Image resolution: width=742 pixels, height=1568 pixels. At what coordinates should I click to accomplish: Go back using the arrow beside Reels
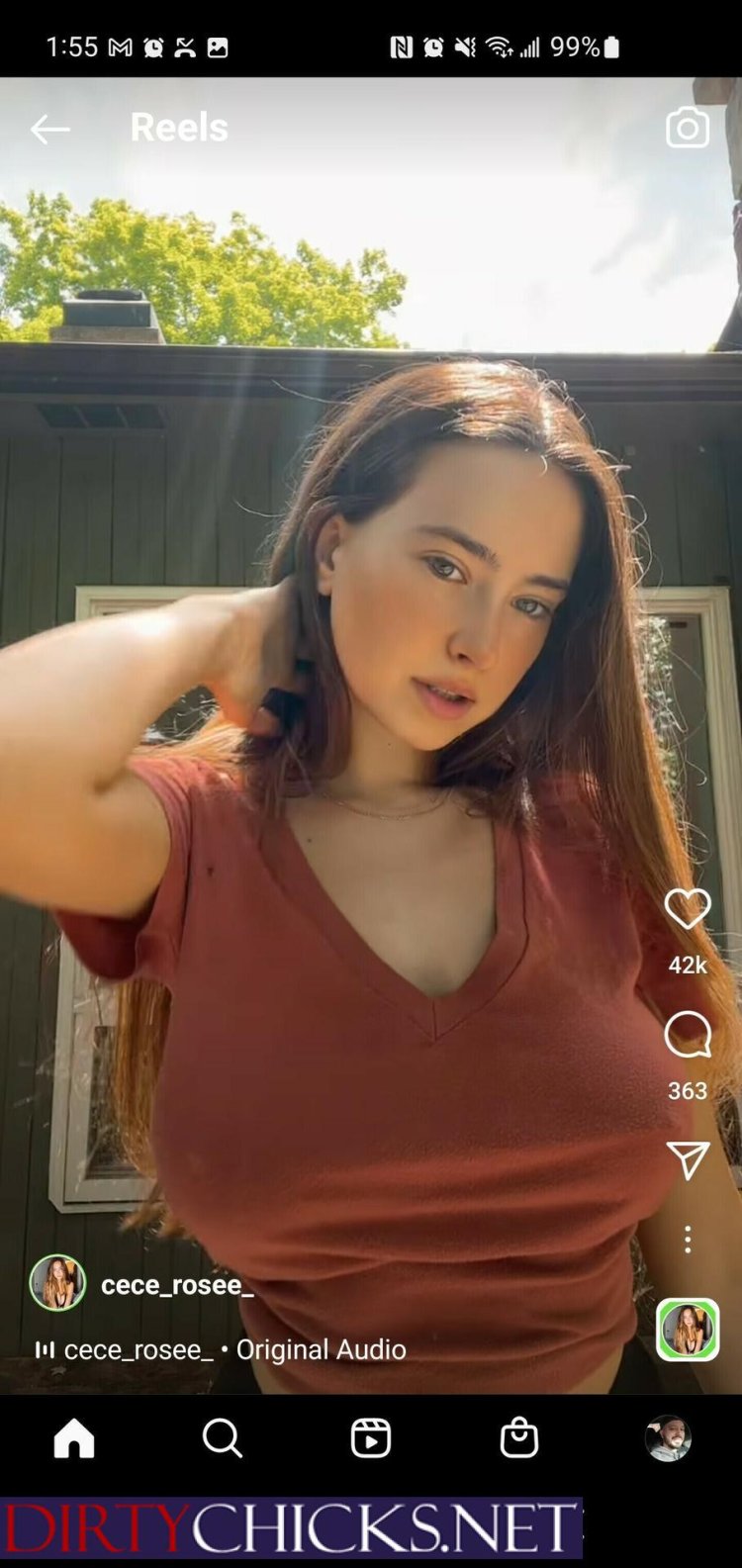tap(49, 129)
